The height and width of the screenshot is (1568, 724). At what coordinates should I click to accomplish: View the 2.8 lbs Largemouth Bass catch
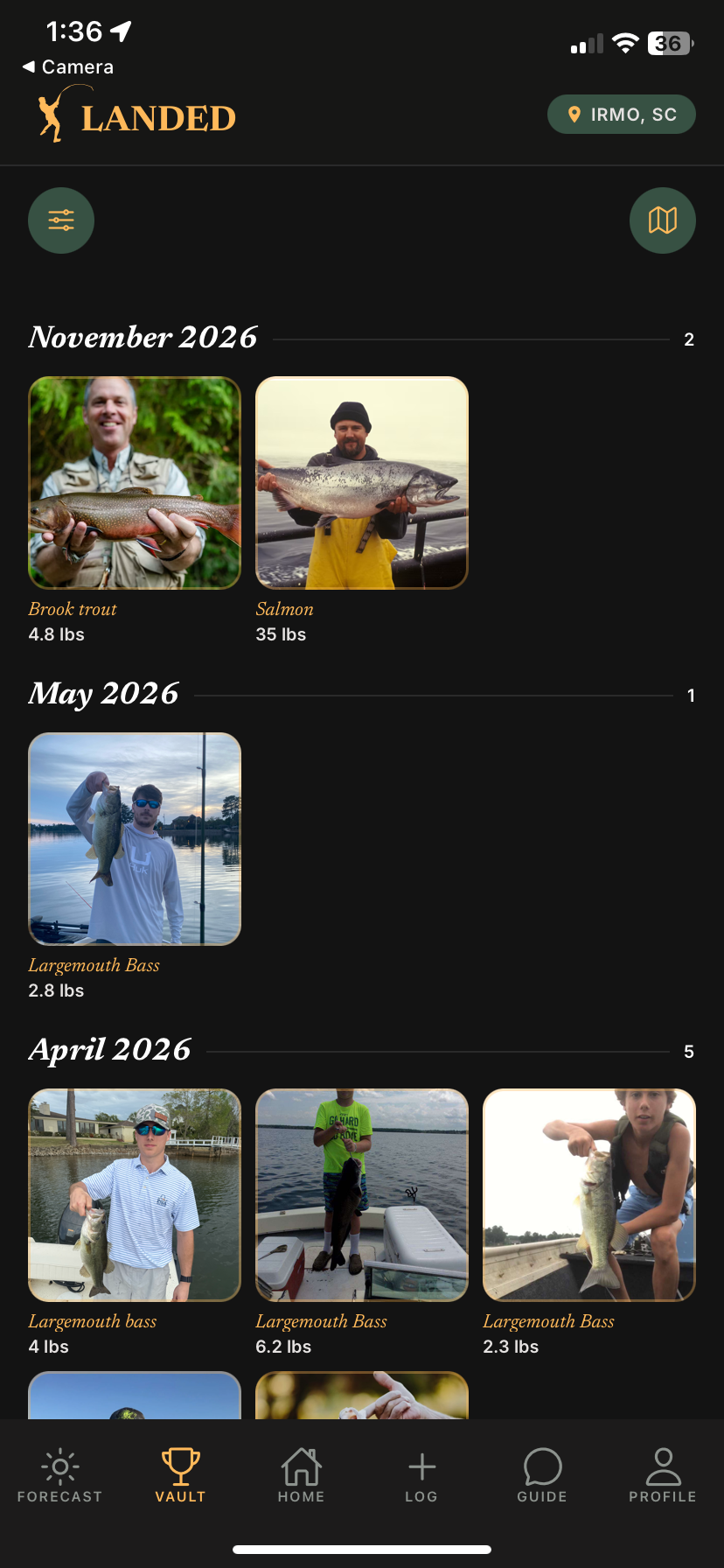(x=135, y=839)
